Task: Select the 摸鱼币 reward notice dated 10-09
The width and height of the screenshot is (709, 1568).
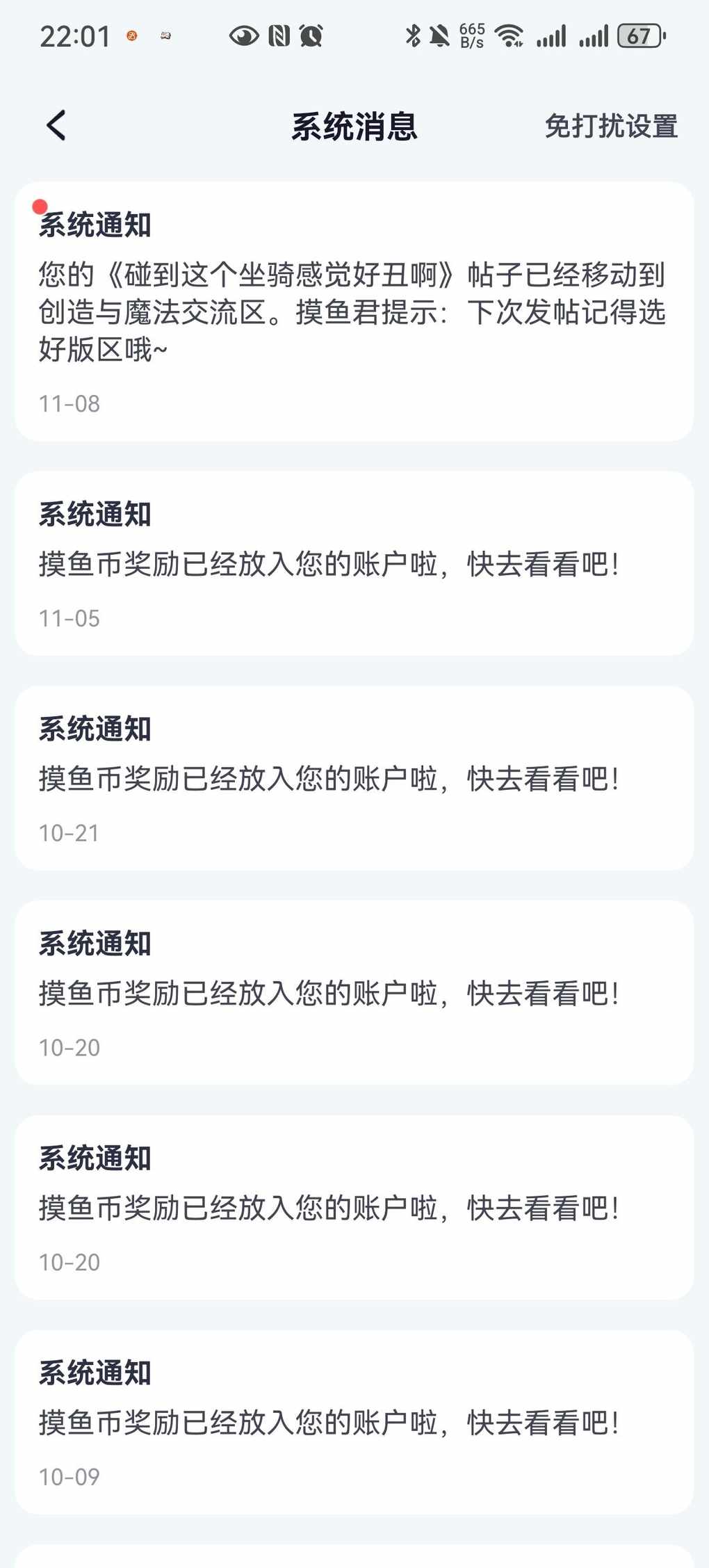Action: tap(354, 1422)
